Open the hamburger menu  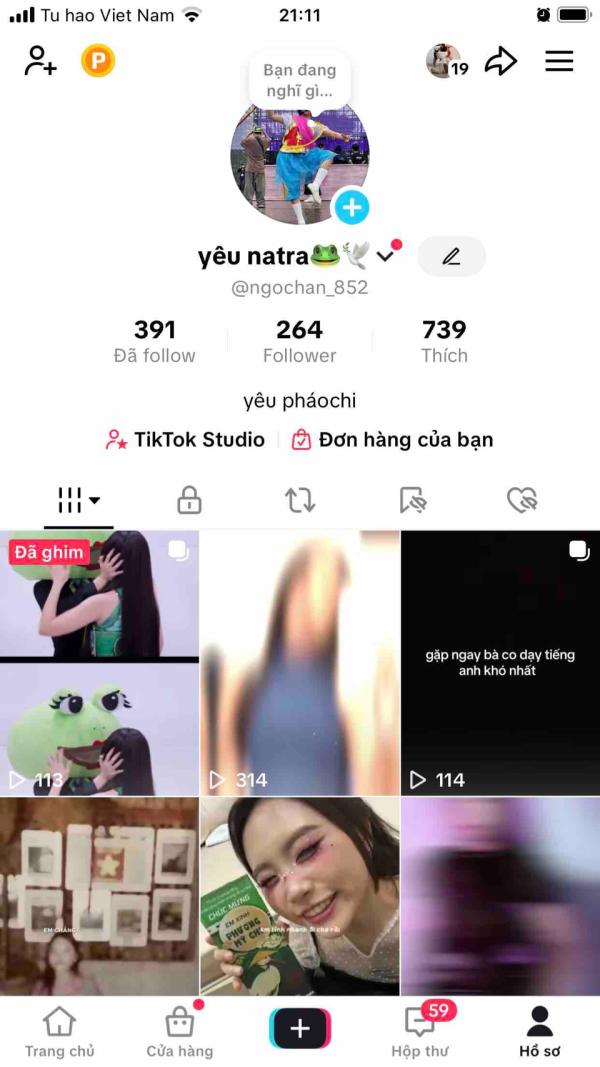[559, 61]
